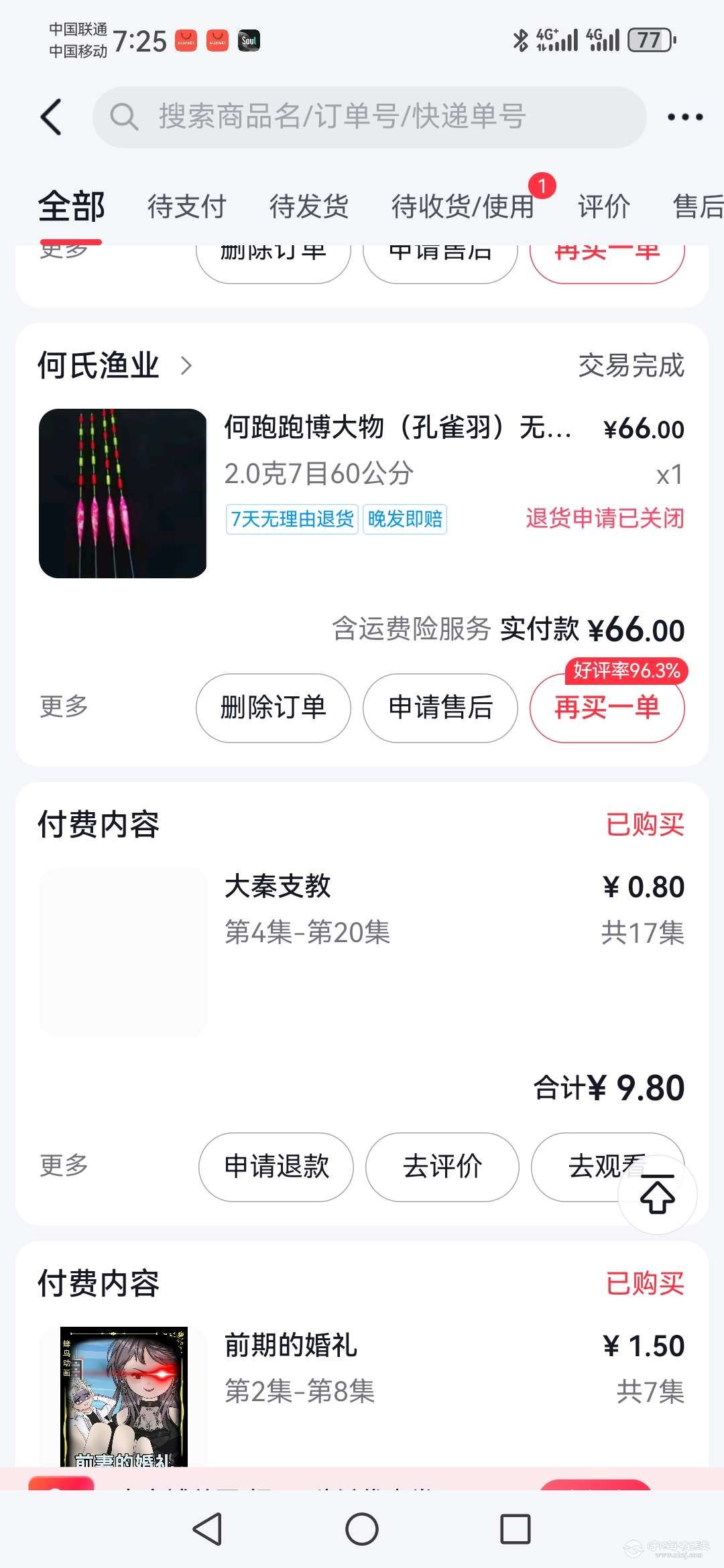Request a refund for 大秦支教
This screenshot has height=1568, width=724.
click(276, 1167)
